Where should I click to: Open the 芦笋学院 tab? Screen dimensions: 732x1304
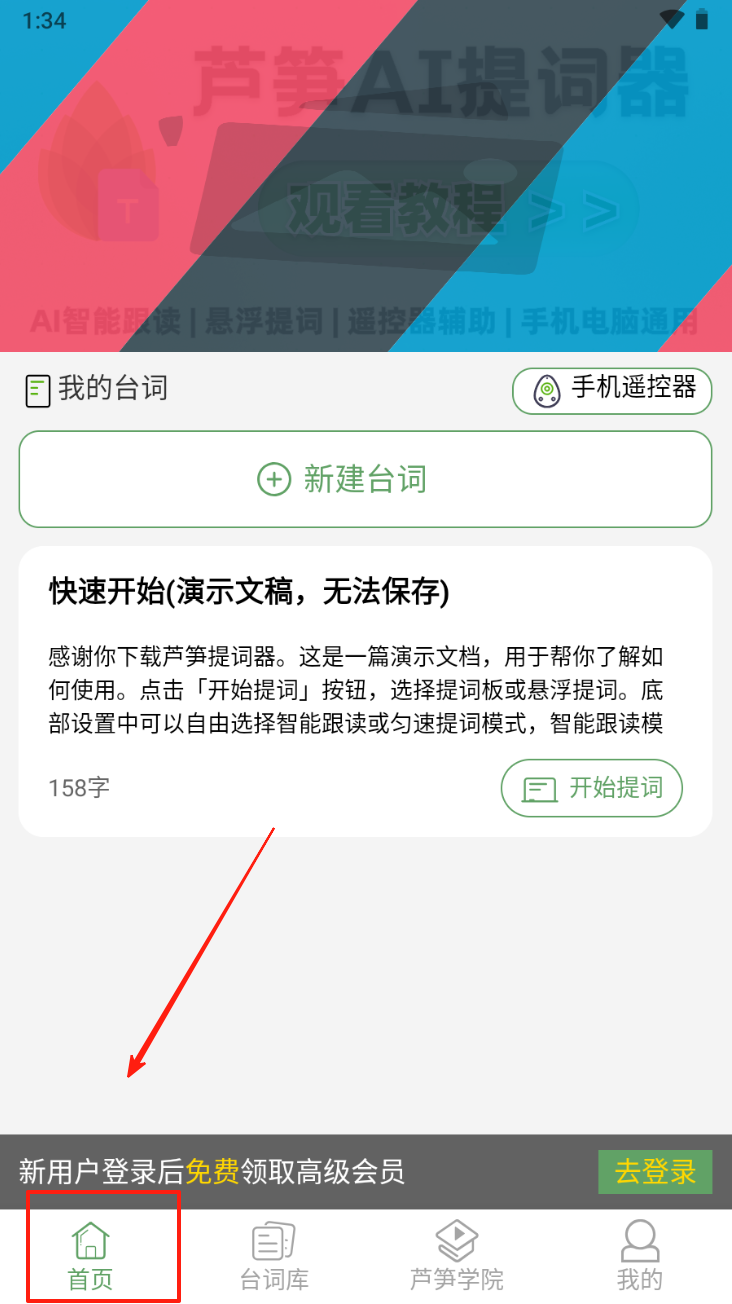[457, 1256]
